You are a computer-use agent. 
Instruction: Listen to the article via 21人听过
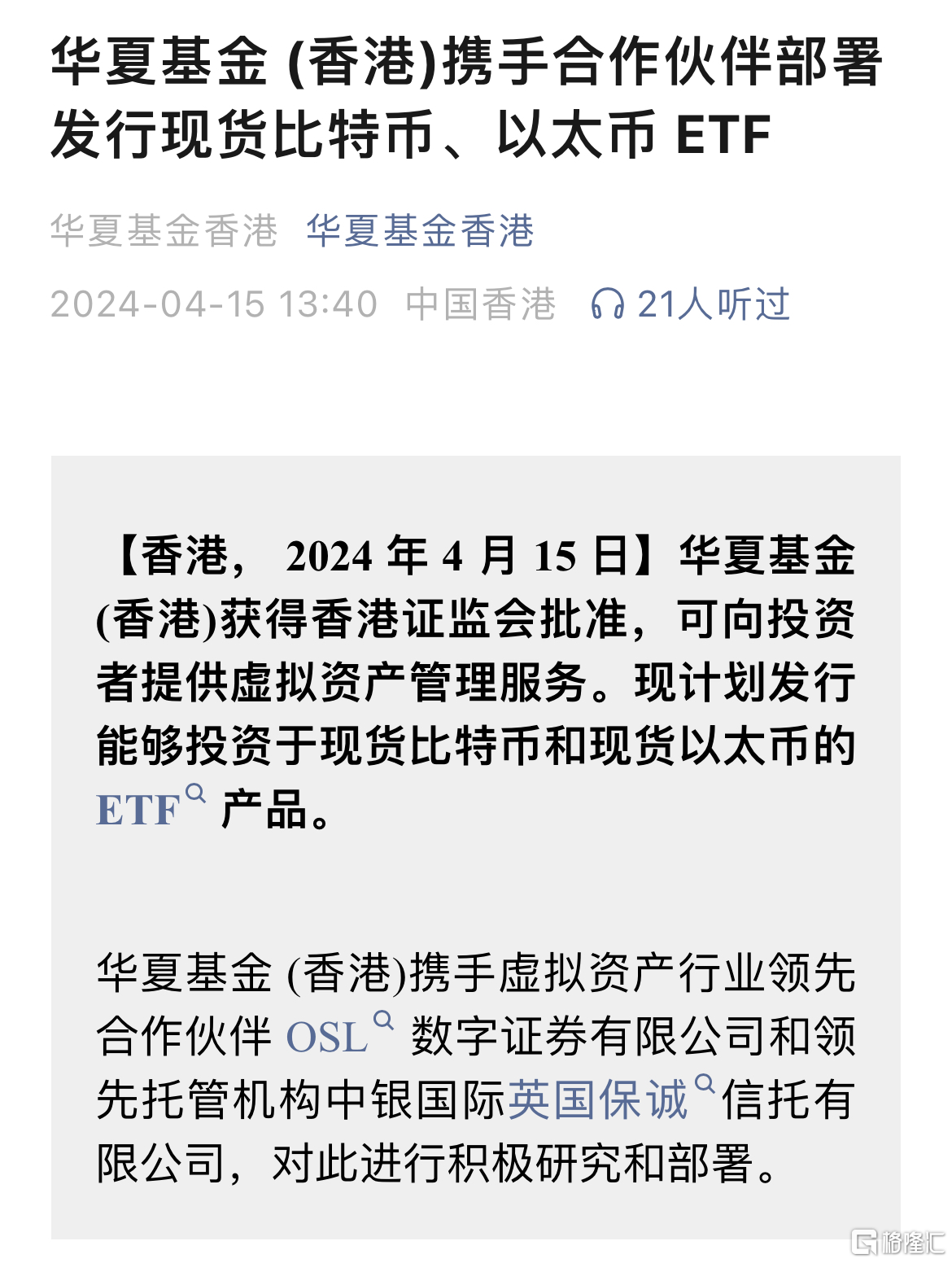690,304
